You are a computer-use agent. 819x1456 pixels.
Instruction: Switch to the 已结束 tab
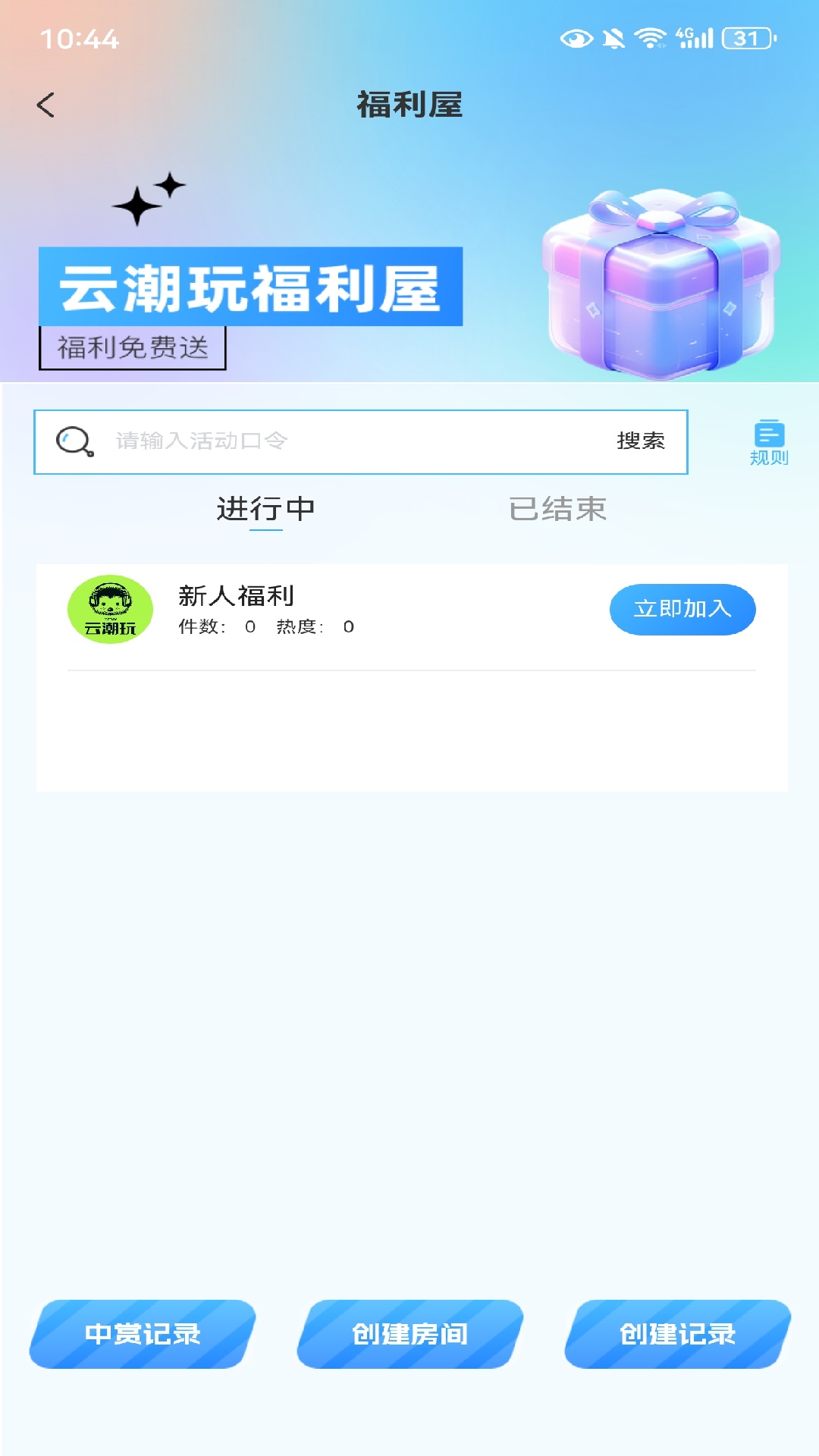point(559,510)
